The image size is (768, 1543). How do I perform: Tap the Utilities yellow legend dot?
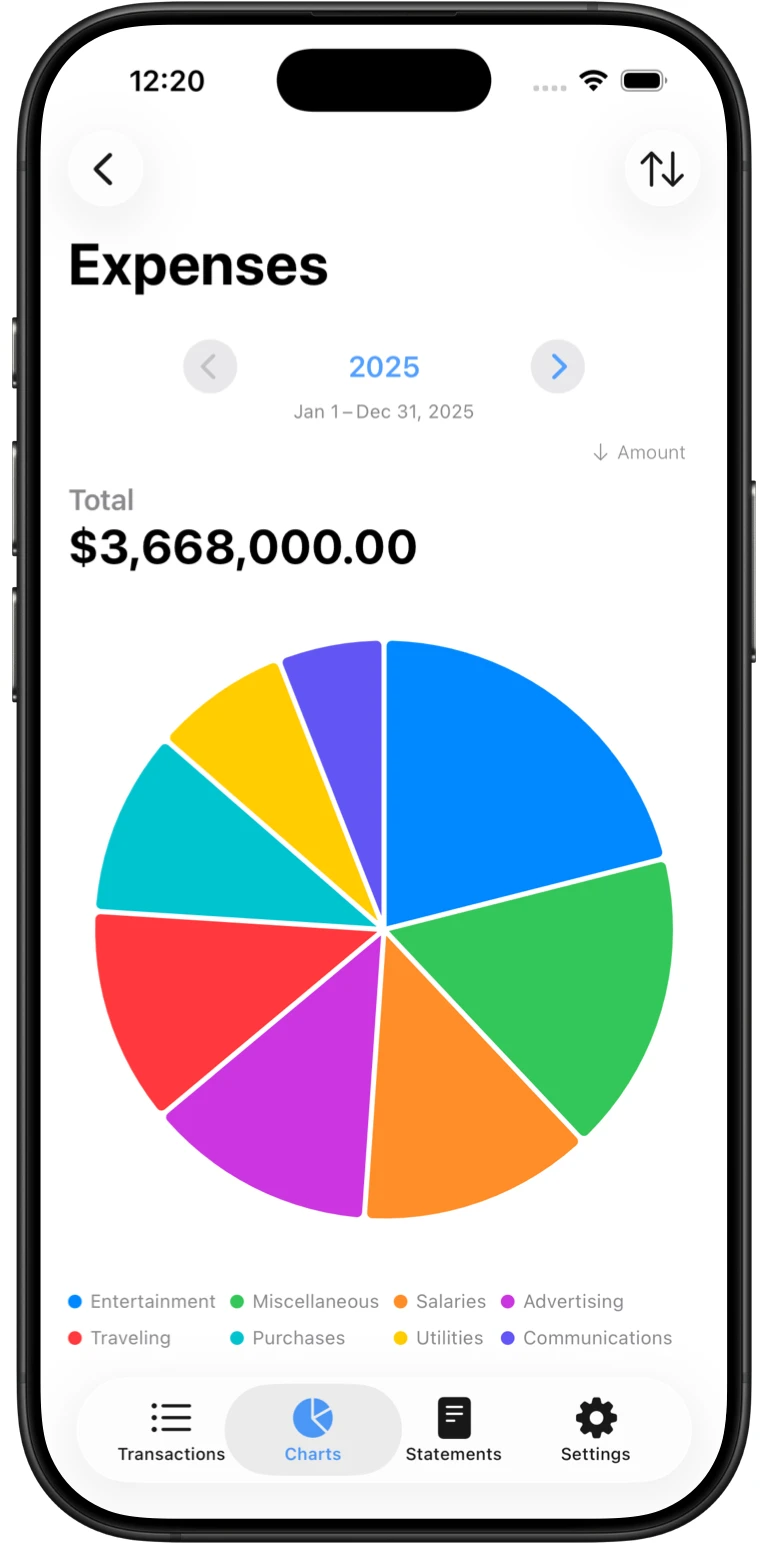(400, 1337)
